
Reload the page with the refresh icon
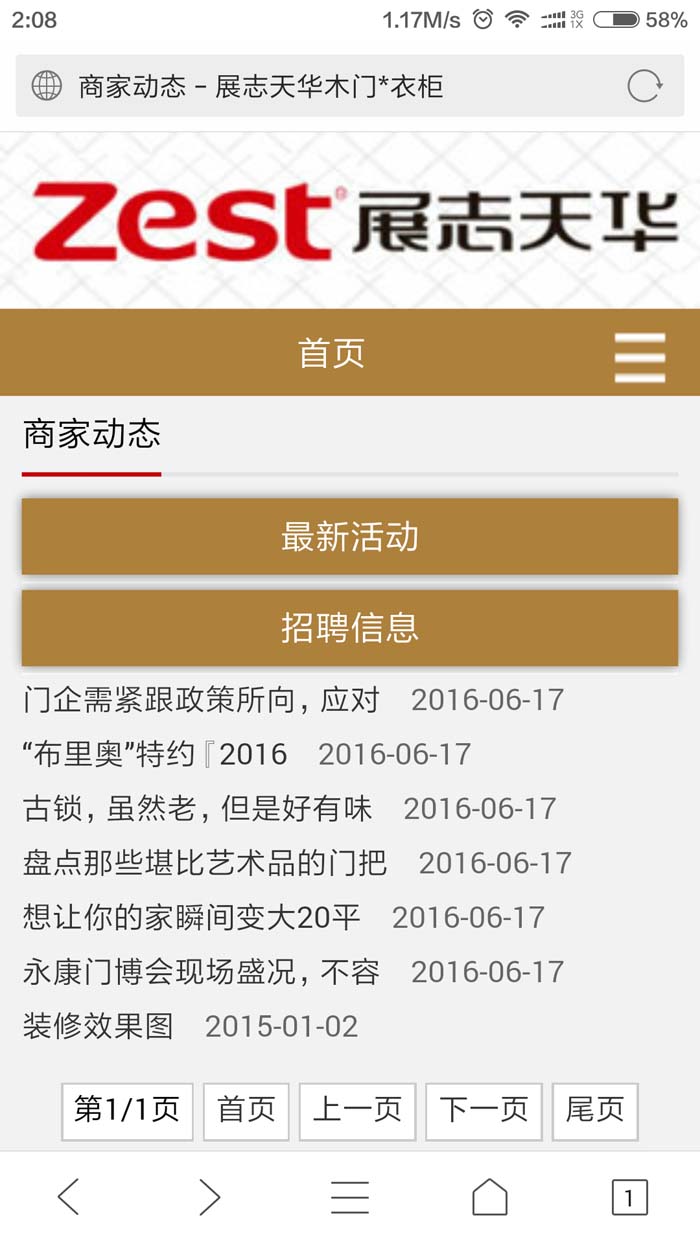tap(644, 86)
